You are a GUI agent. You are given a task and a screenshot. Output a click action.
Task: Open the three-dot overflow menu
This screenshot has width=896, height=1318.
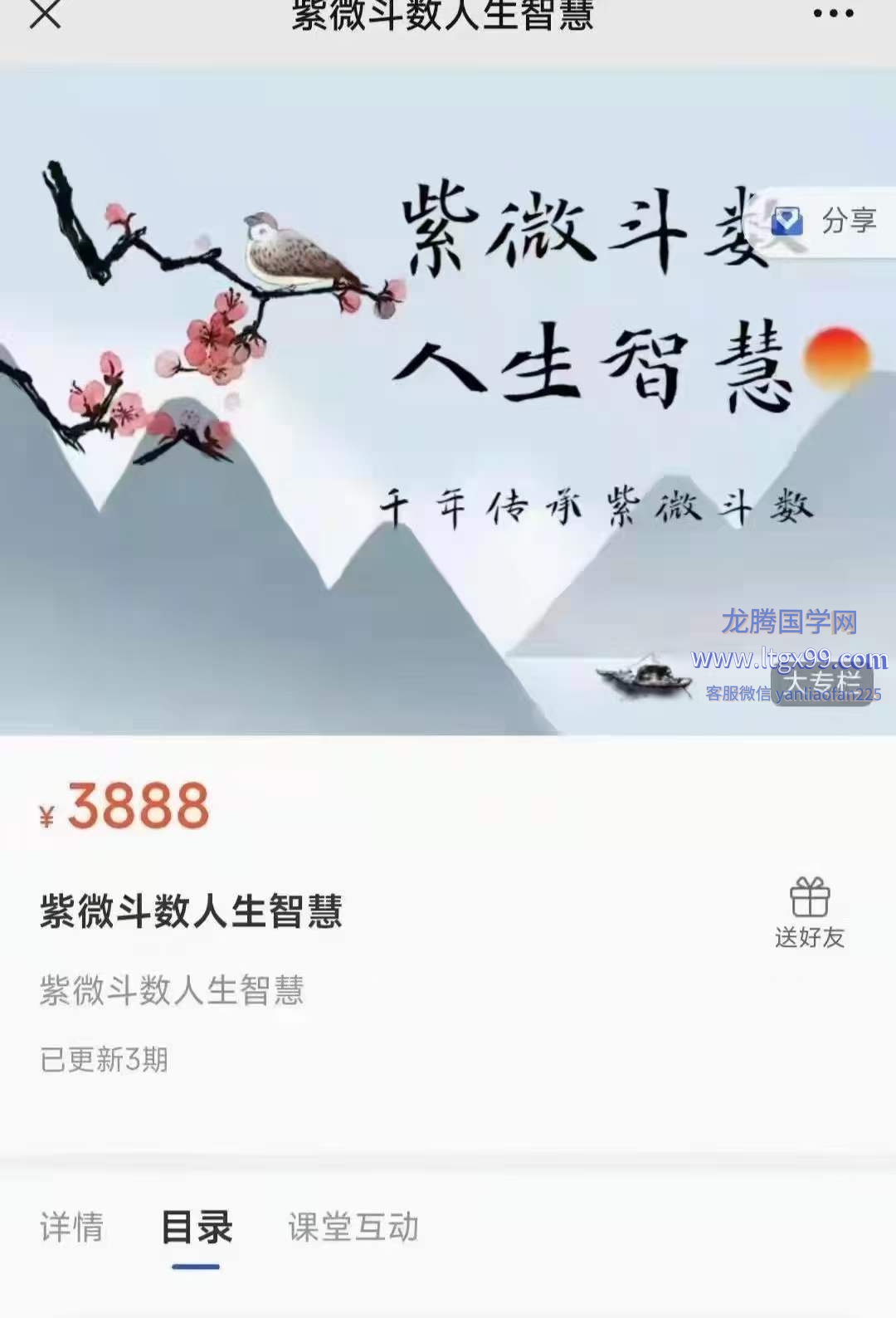pos(833,13)
